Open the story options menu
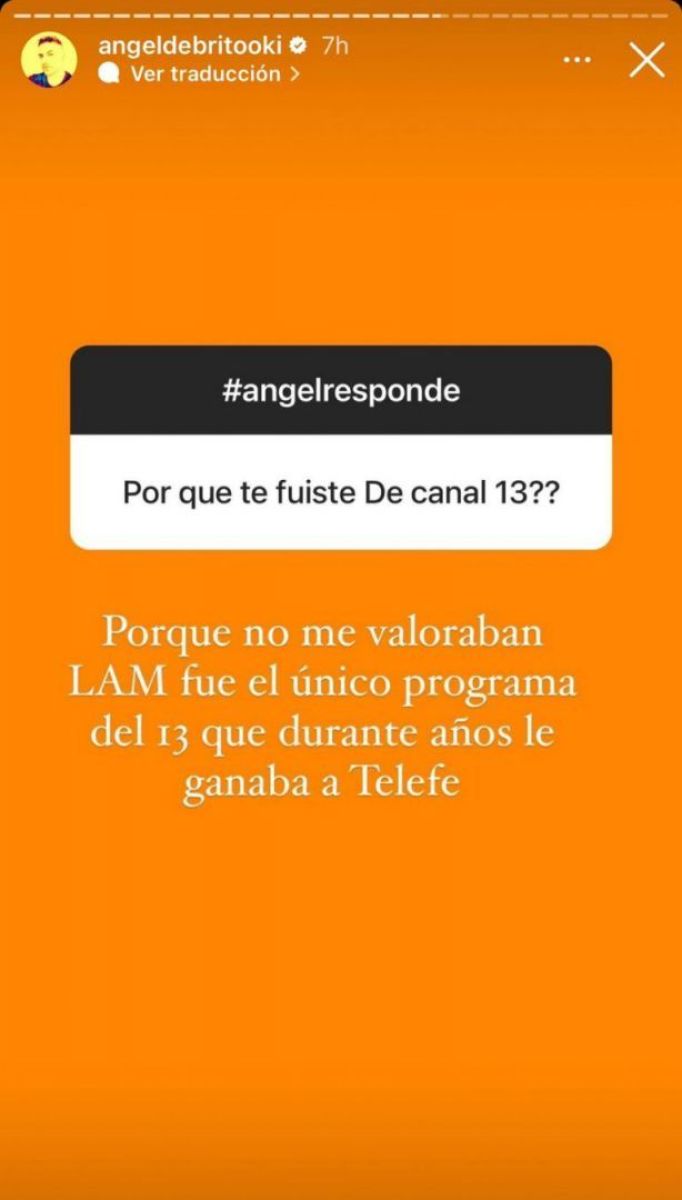Screen dimensions: 682x1200 pos(577,60)
